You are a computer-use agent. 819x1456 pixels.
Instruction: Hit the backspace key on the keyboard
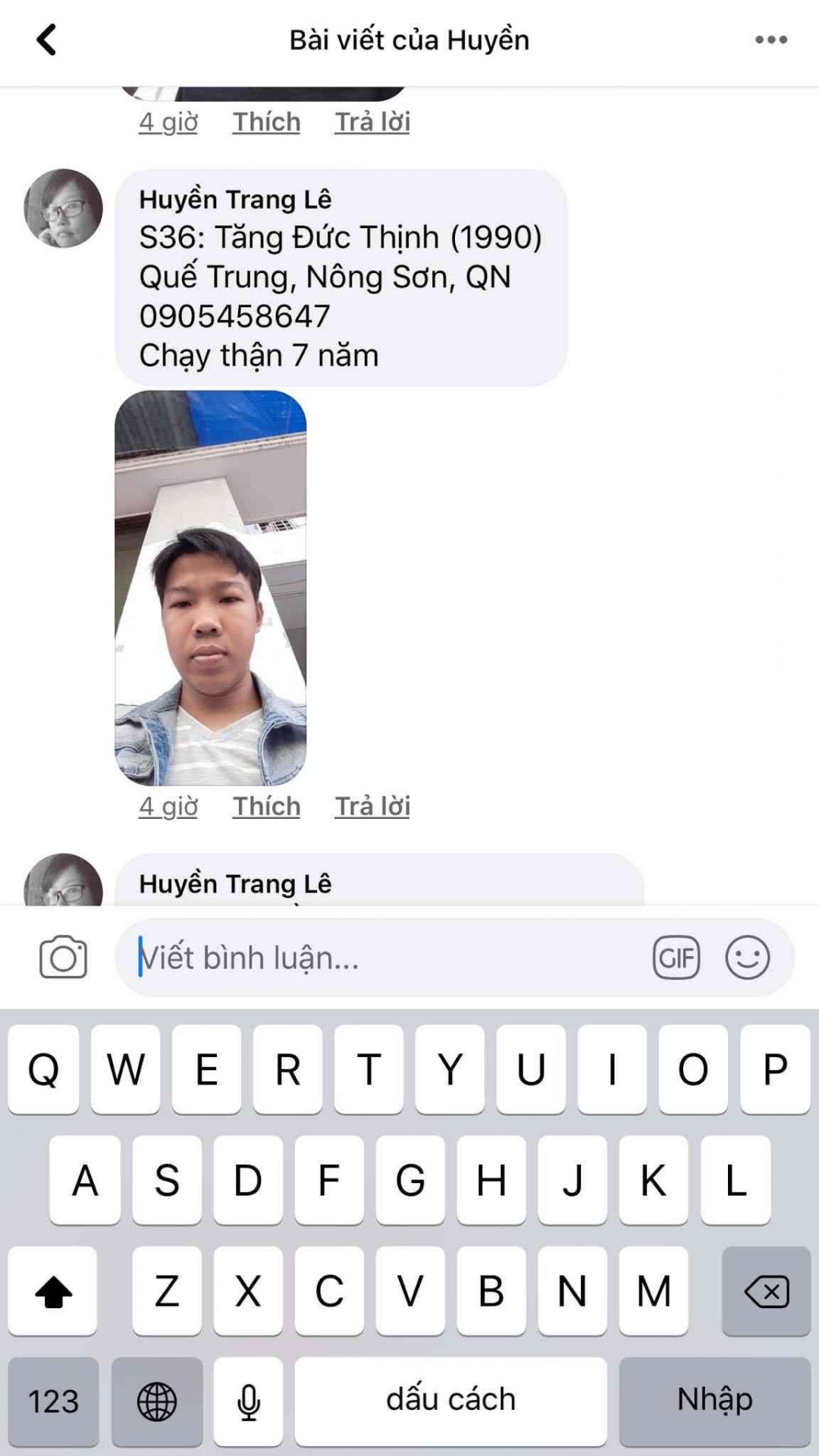point(766,1291)
